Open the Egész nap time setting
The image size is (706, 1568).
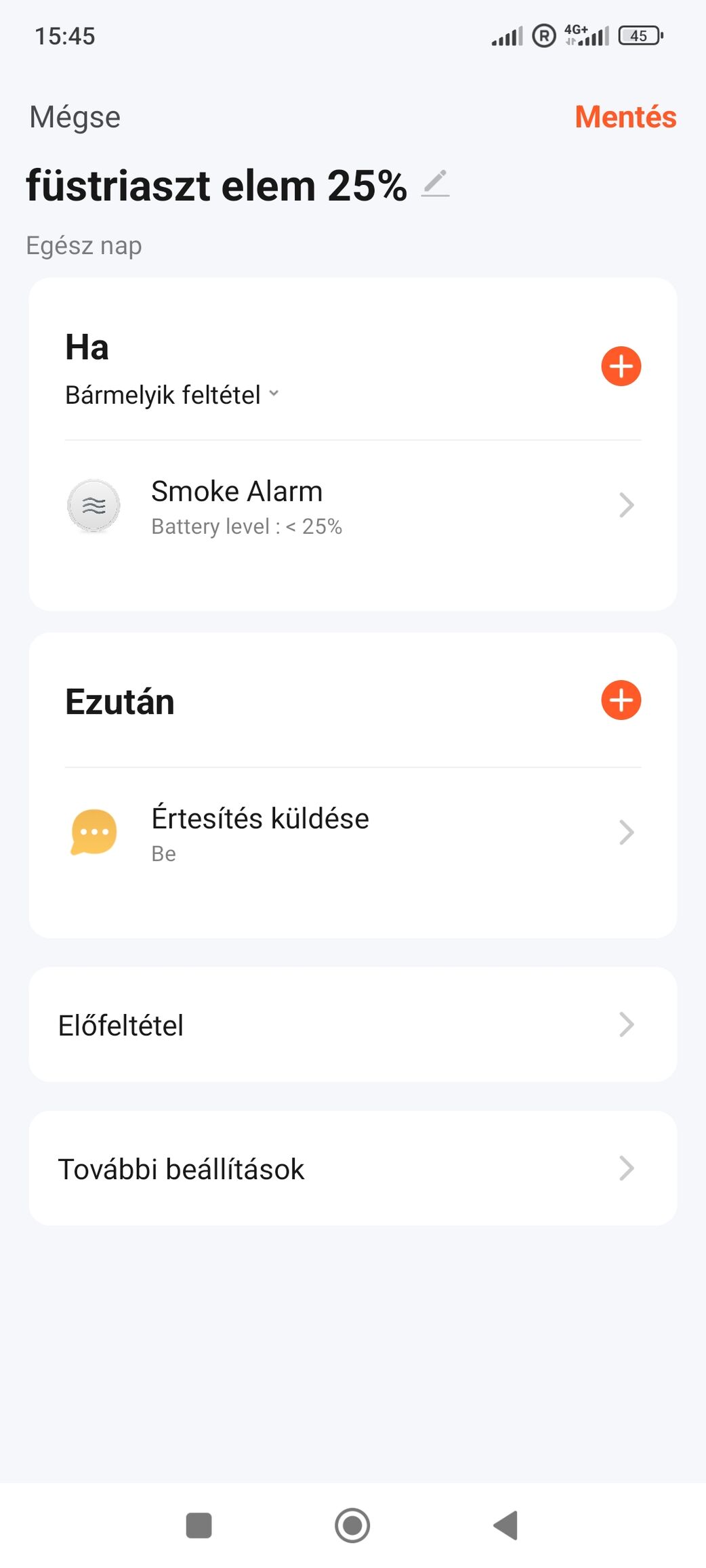pos(84,245)
